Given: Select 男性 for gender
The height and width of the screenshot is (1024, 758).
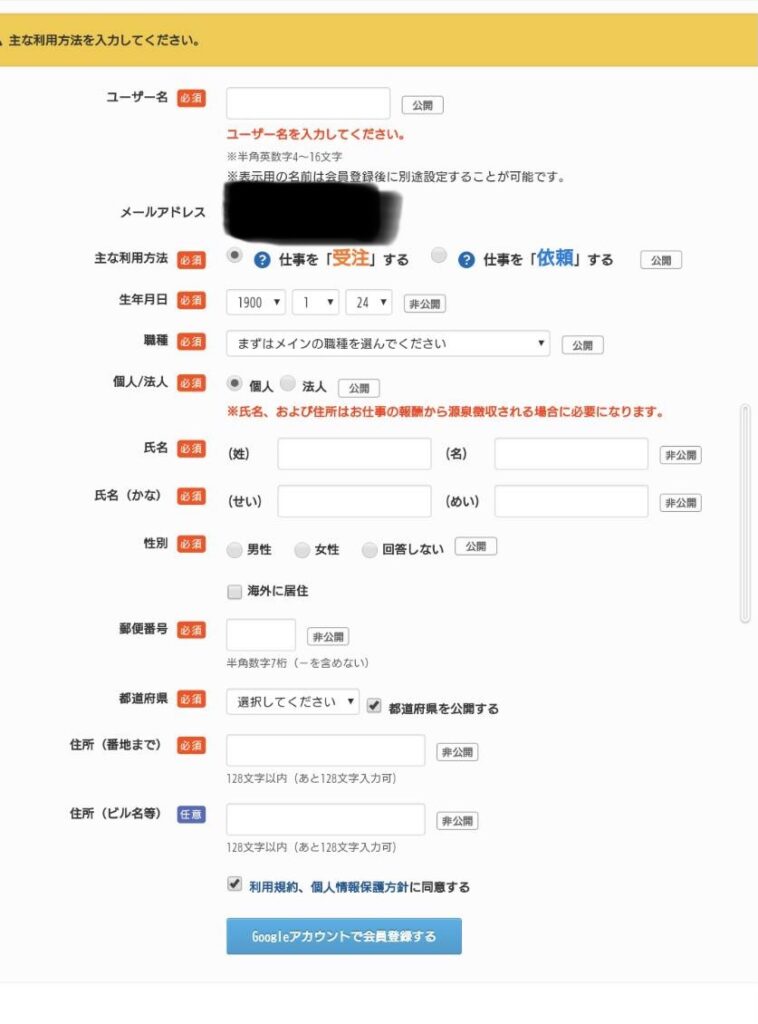Looking at the screenshot, I should (235, 549).
